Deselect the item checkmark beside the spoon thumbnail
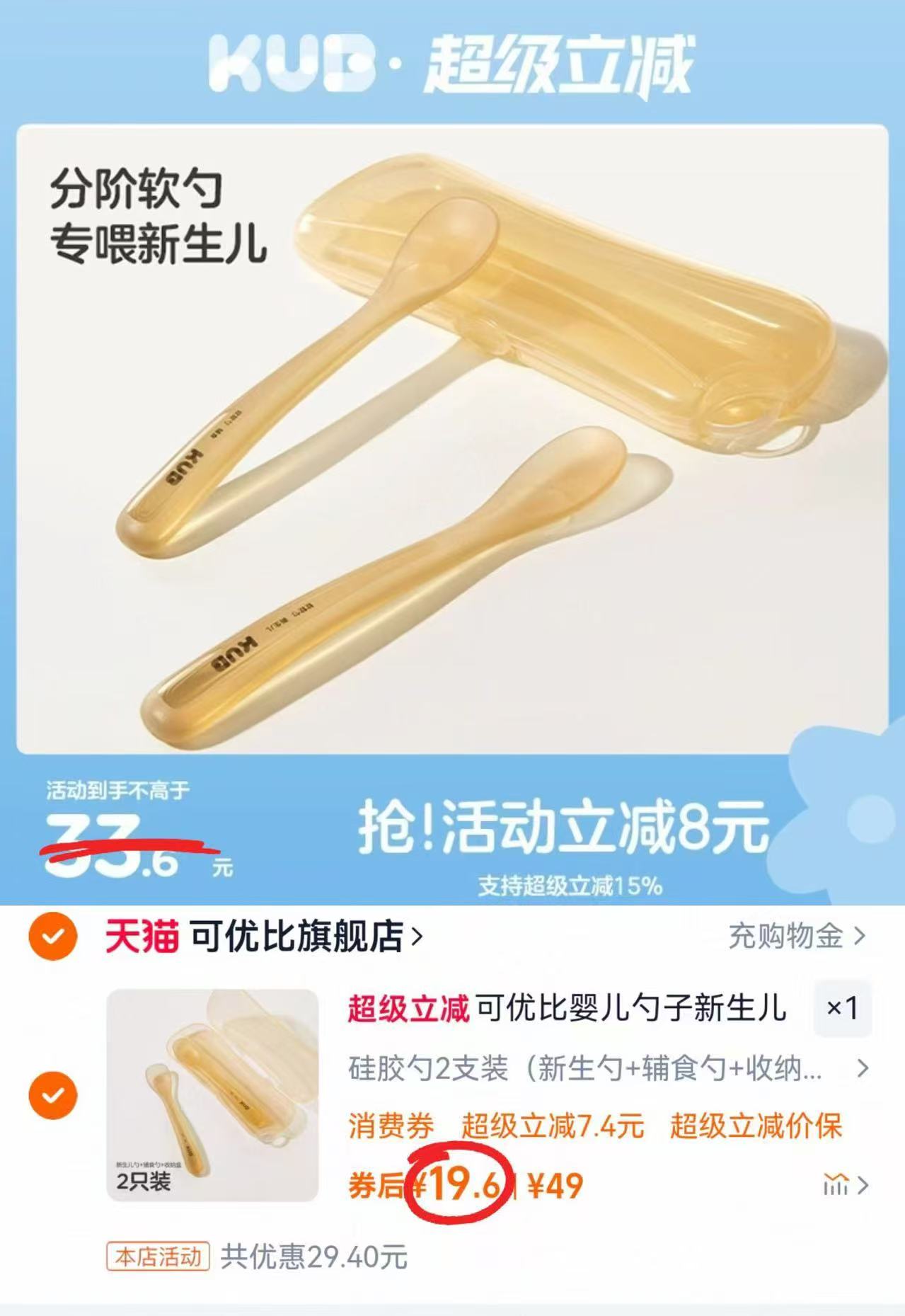 pyautogui.click(x=51, y=1094)
